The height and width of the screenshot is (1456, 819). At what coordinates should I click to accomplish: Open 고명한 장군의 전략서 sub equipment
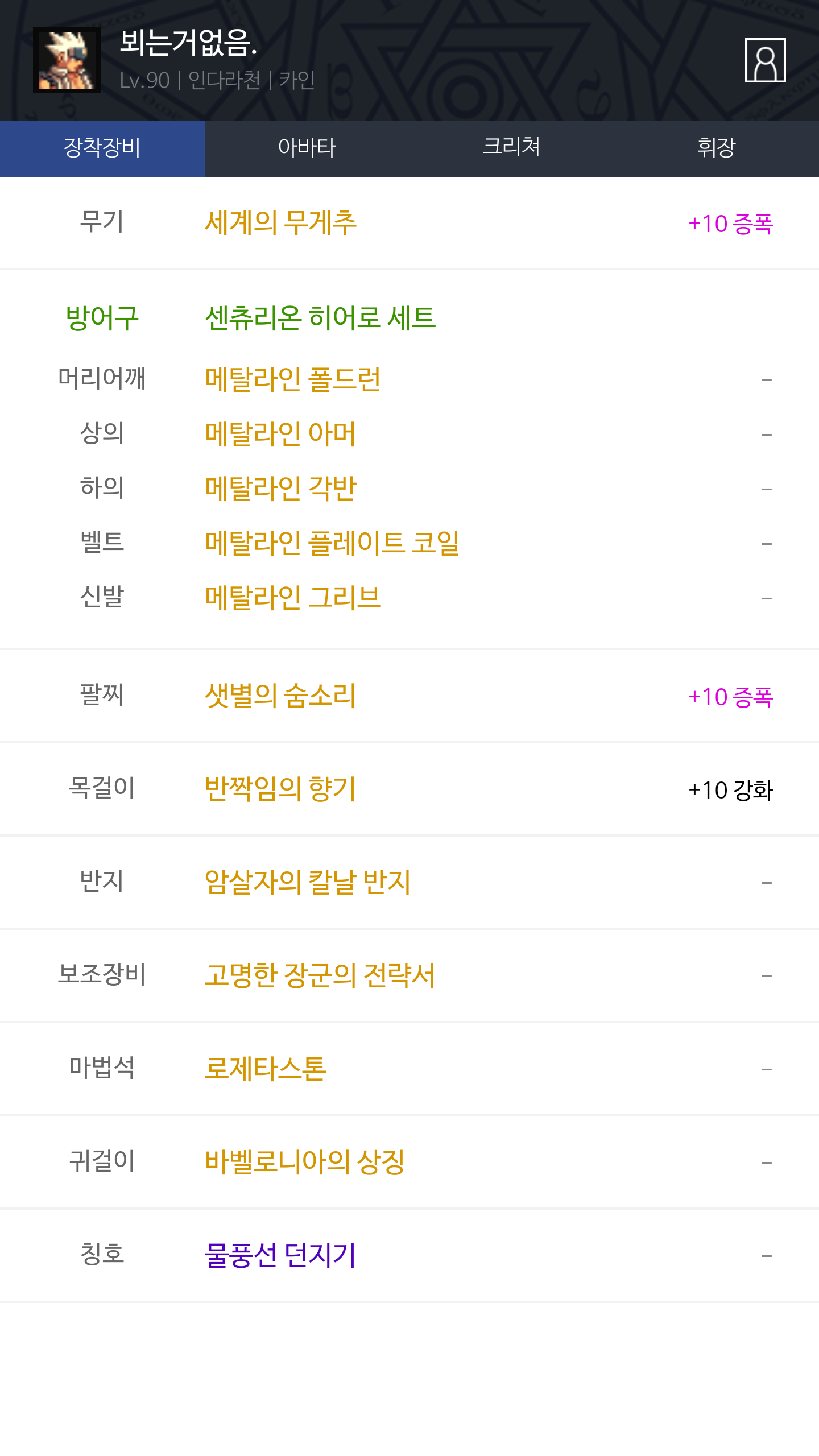[320, 975]
